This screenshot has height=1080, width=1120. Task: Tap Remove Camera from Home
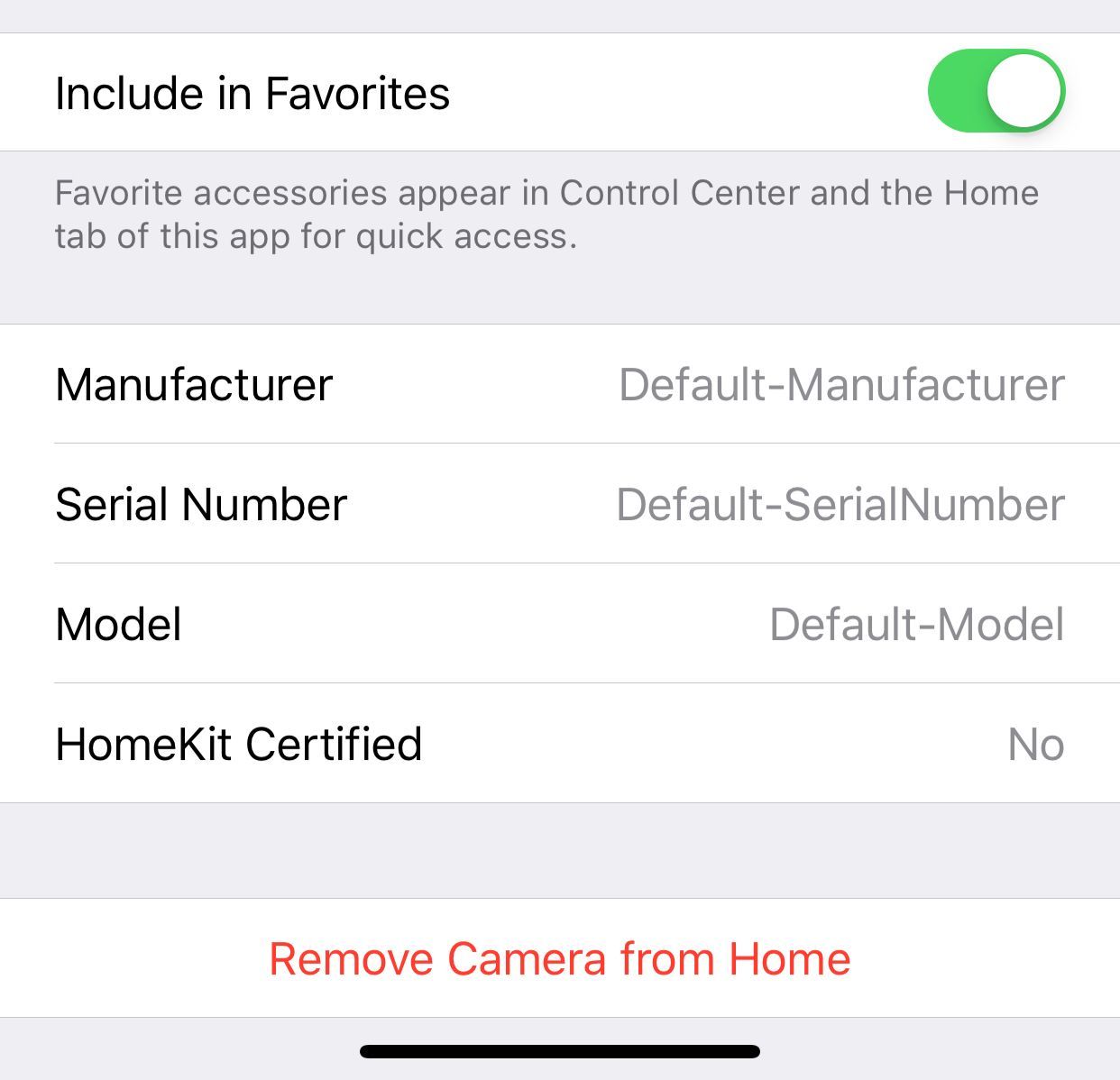click(x=559, y=958)
